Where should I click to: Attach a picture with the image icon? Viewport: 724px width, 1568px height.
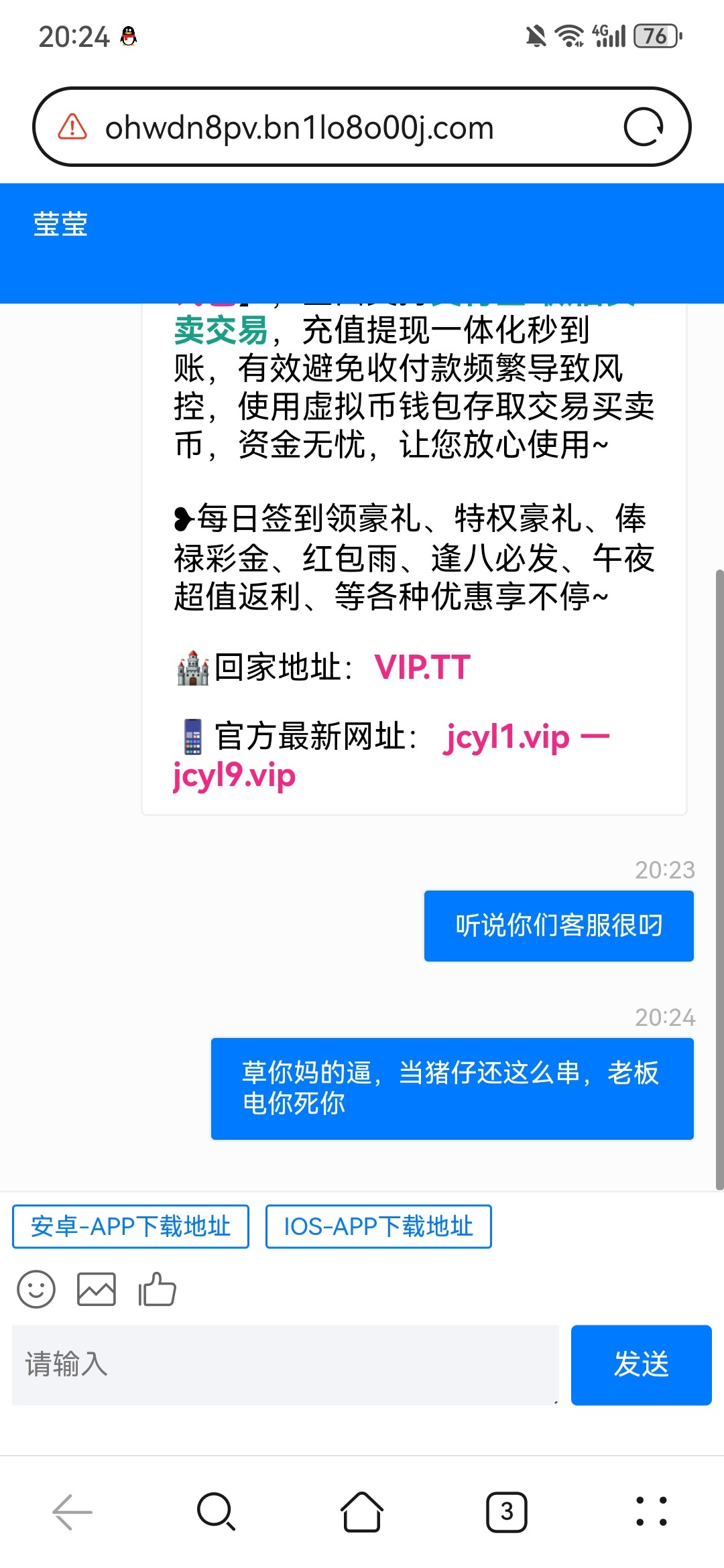(97, 1289)
